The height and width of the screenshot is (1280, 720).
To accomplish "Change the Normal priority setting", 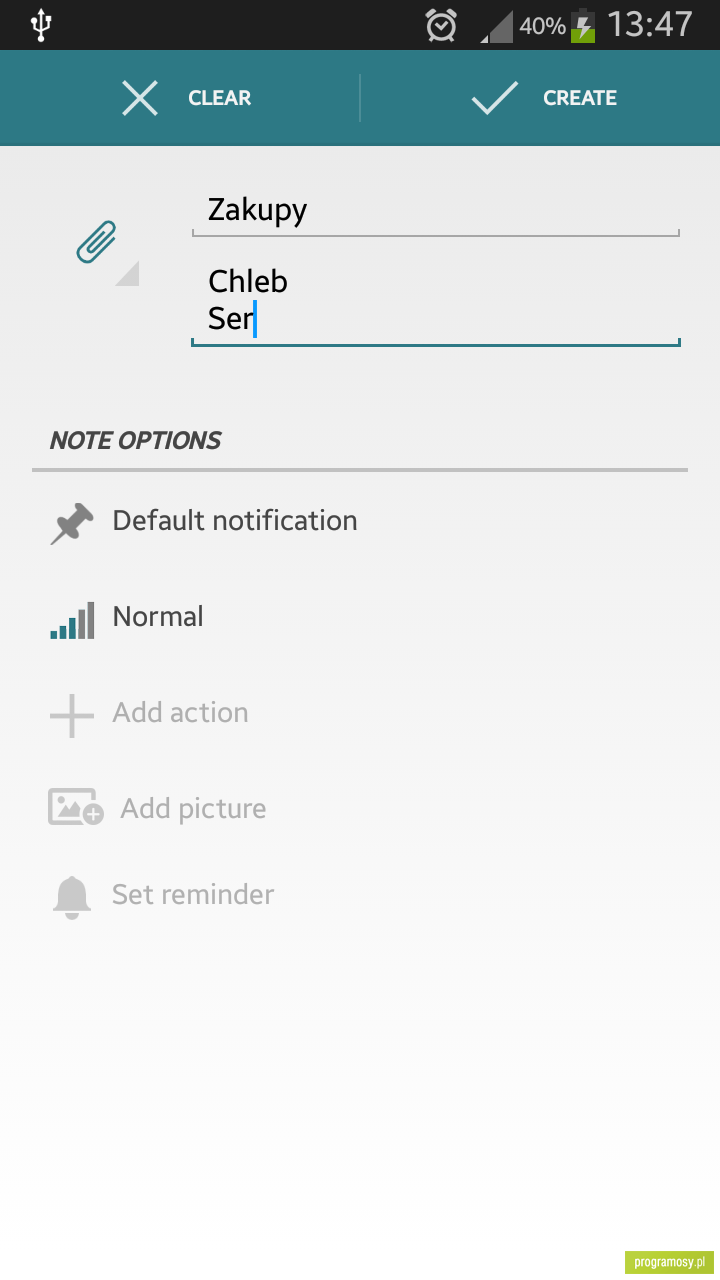I will [x=360, y=617].
